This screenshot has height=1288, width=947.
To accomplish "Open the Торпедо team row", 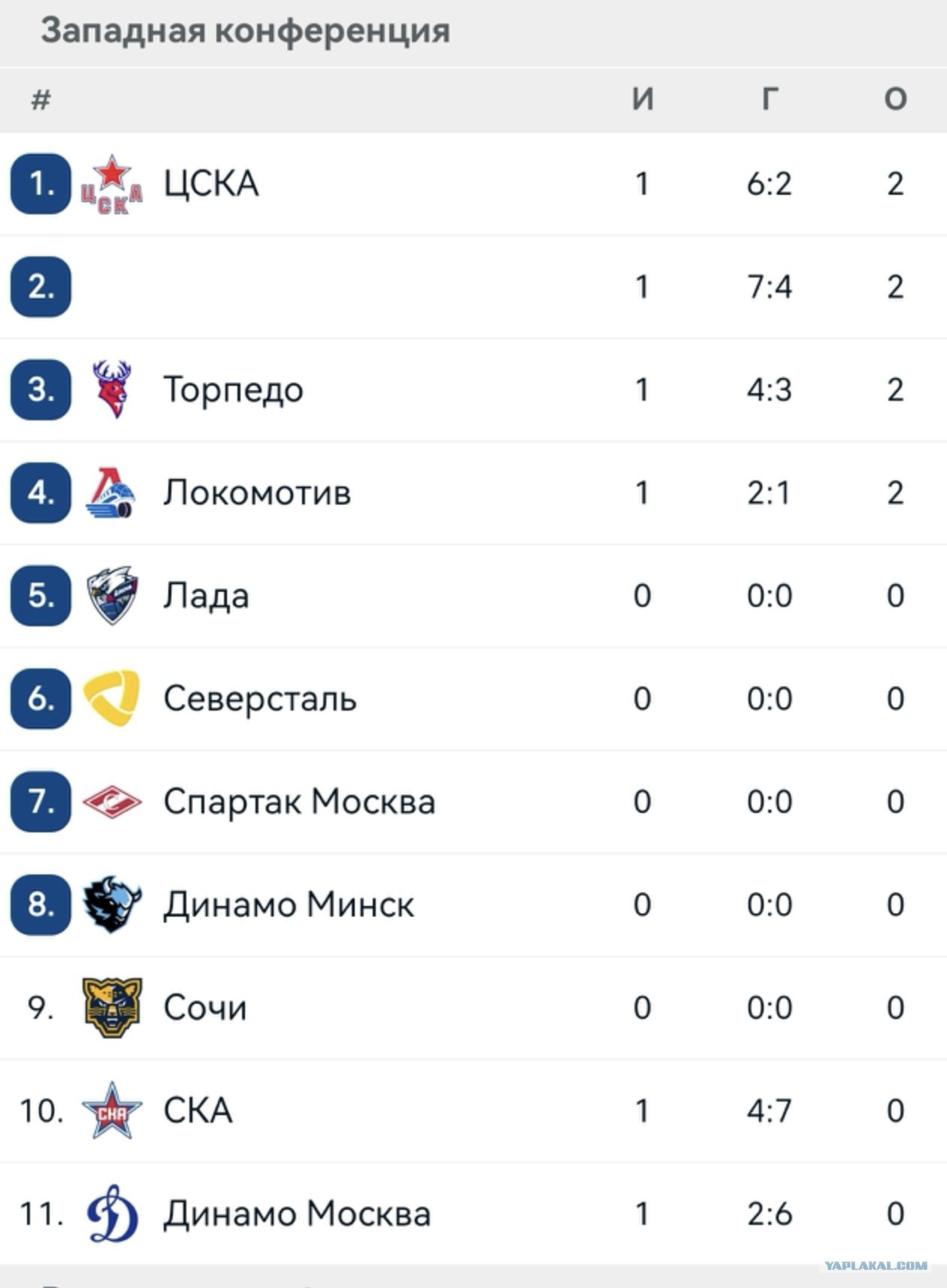I will [x=473, y=389].
